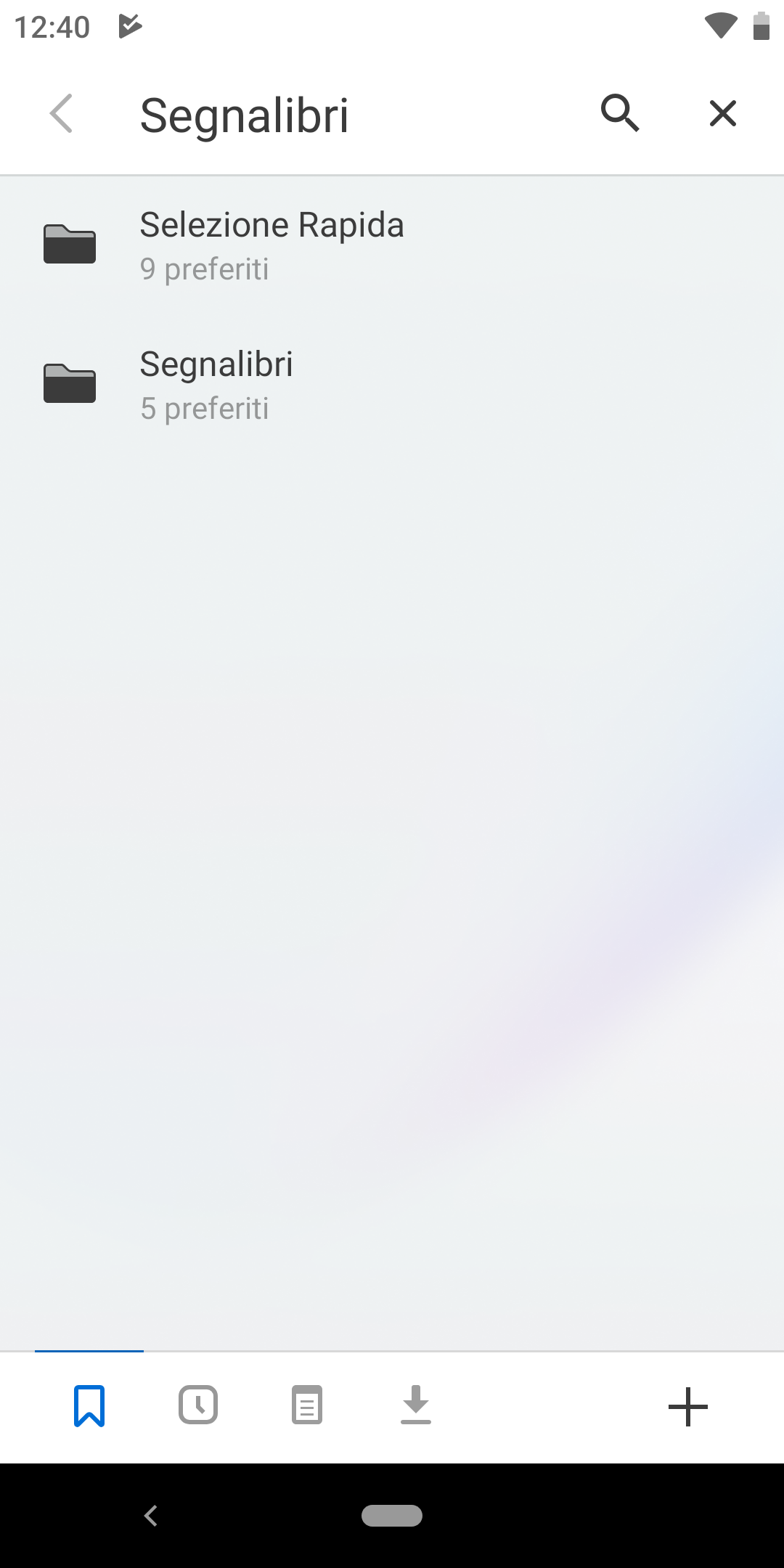Search bookmarks with the magnifier icon
The height and width of the screenshot is (1568, 784).
620,113
